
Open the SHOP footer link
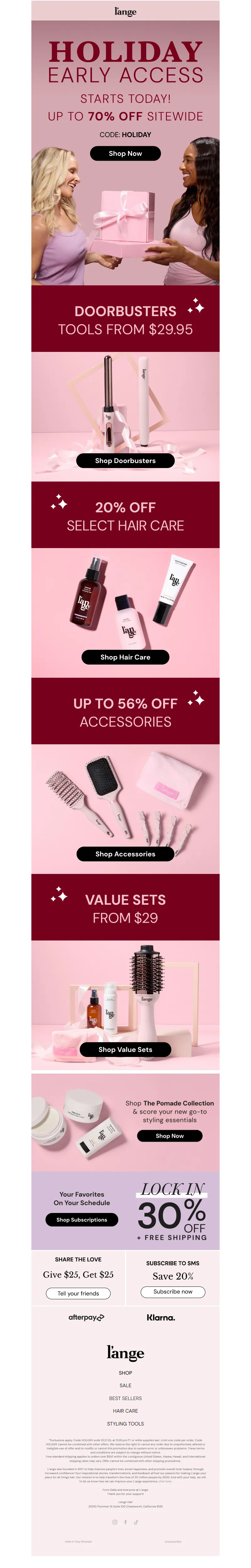click(x=125, y=1373)
